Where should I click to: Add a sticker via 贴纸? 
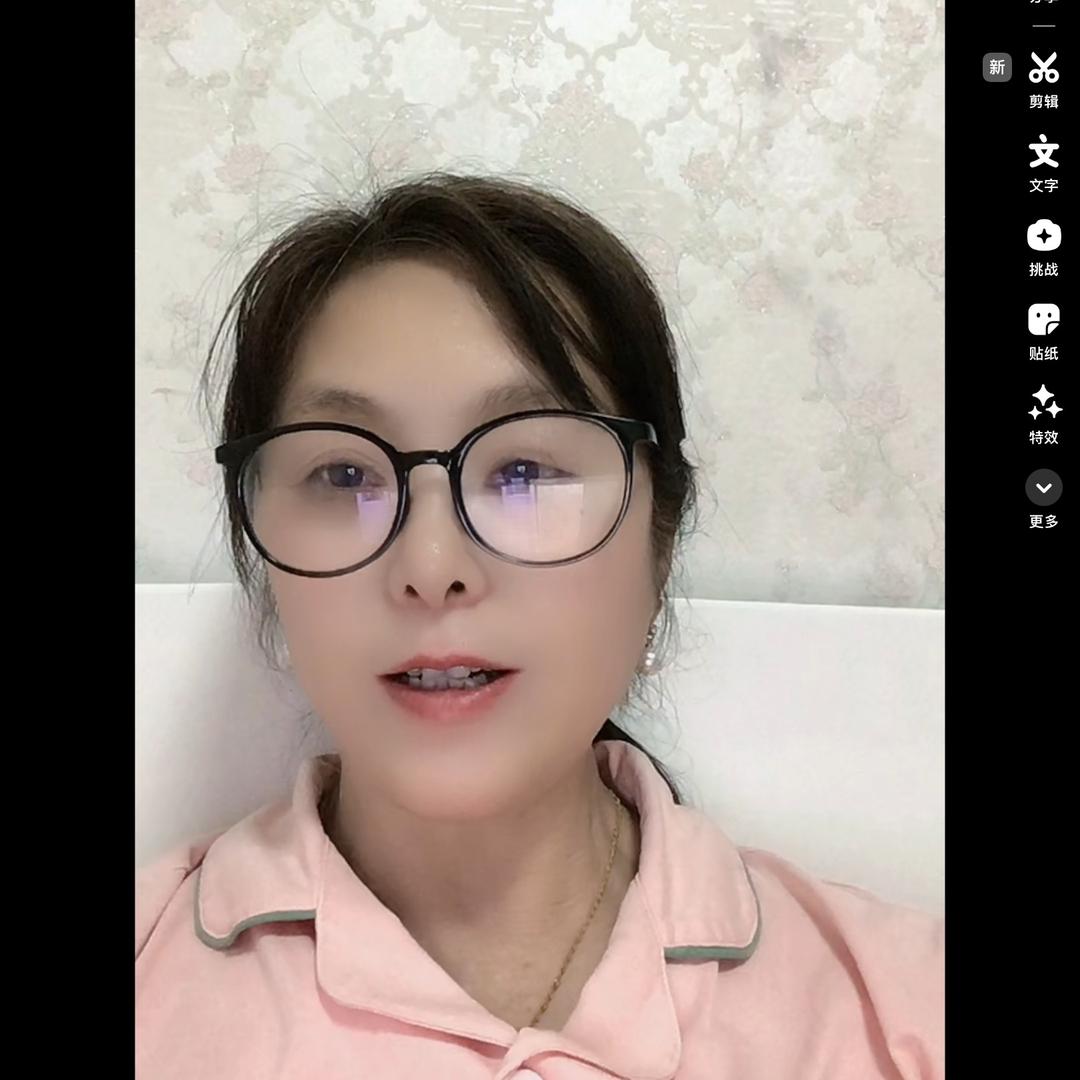(x=1043, y=321)
